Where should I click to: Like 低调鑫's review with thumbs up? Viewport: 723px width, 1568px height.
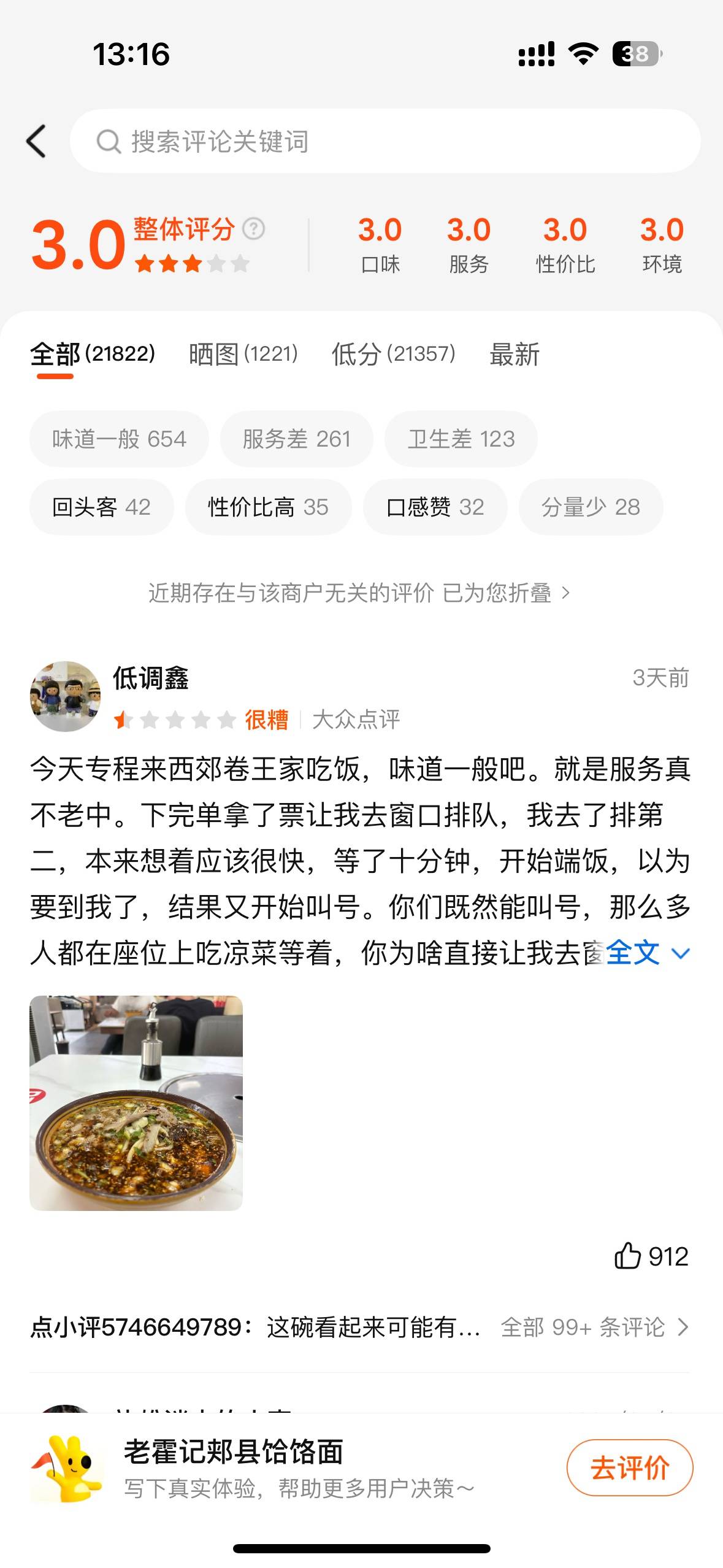coord(628,1255)
